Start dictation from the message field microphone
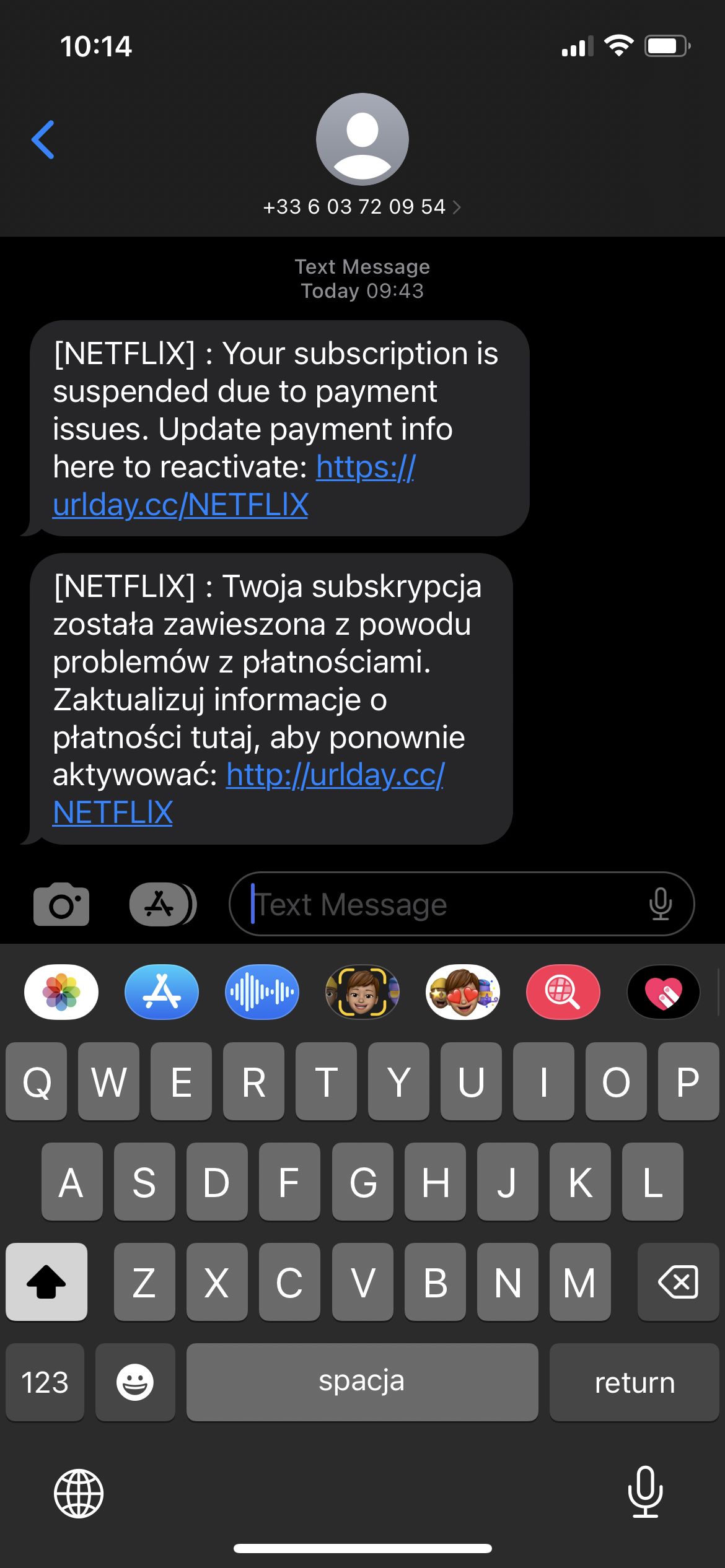Viewport: 725px width, 1568px height. point(661,904)
